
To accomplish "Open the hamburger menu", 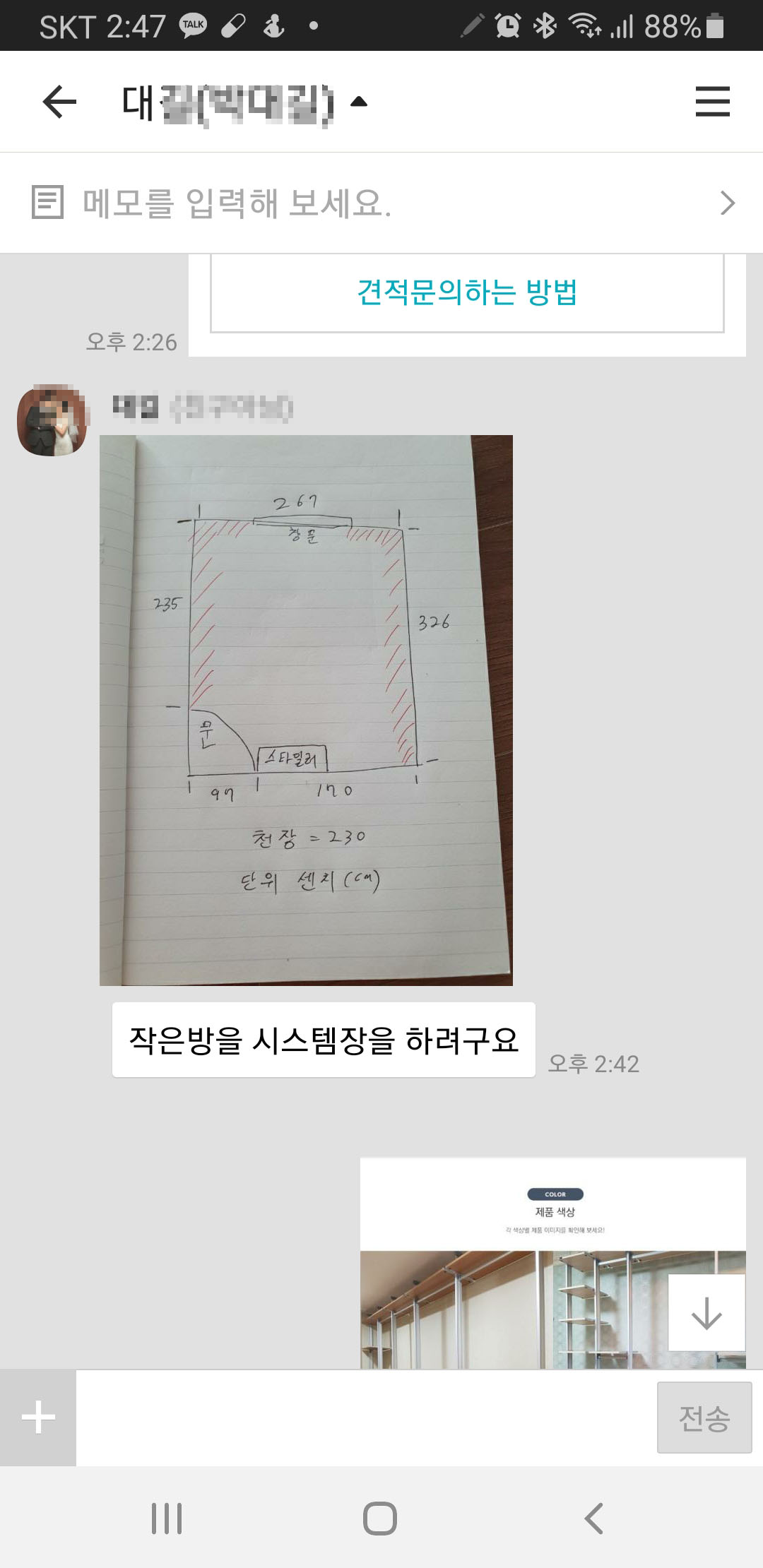I will click(x=712, y=102).
